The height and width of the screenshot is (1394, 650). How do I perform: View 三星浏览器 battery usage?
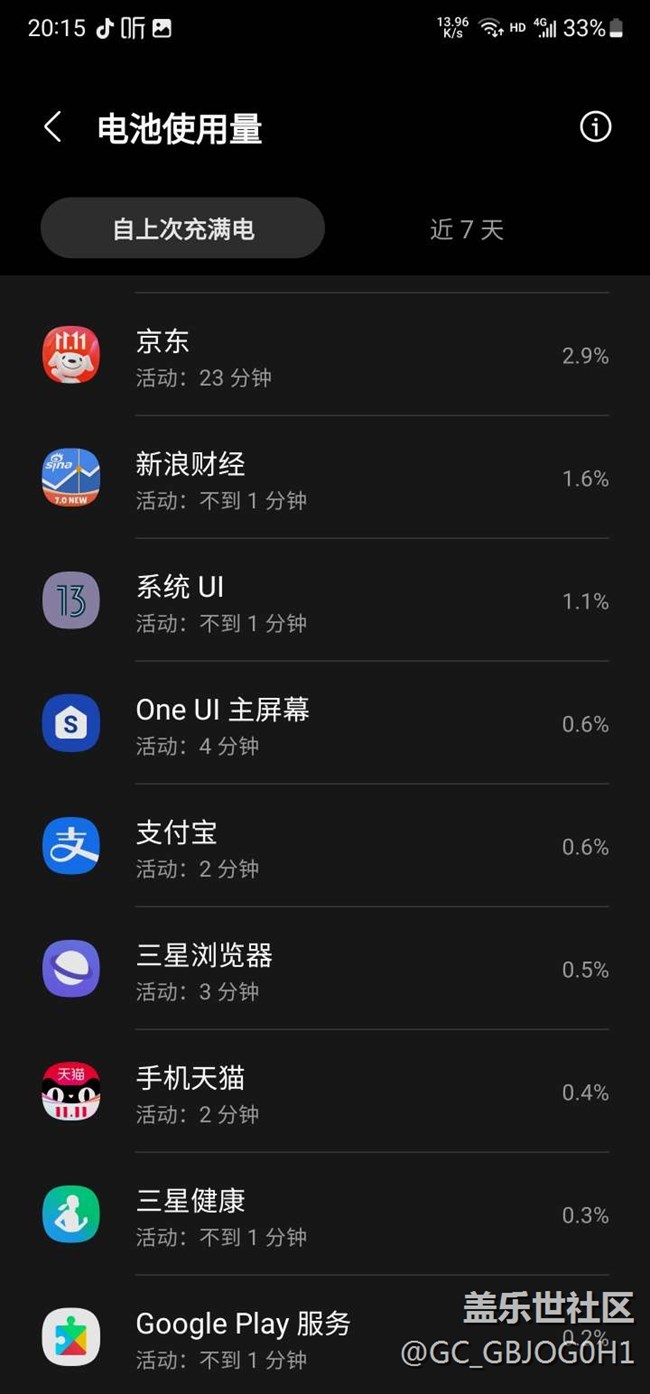pos(325,970)
